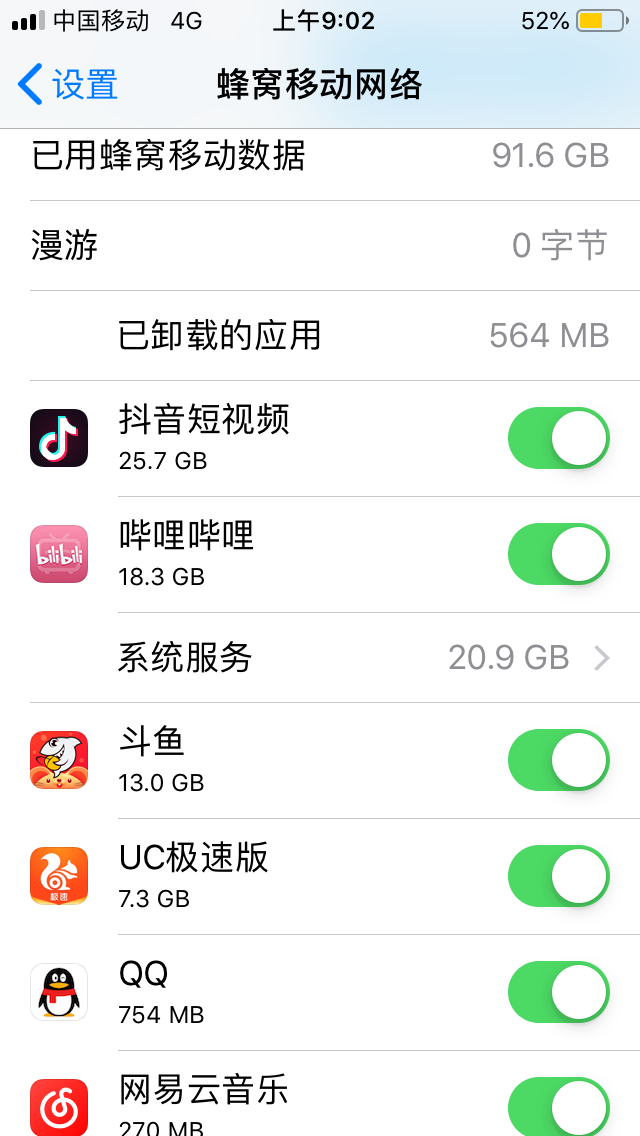Disable QQ cellular data access
Viewport: 640px width, 1136px height.
coord(558,992)
